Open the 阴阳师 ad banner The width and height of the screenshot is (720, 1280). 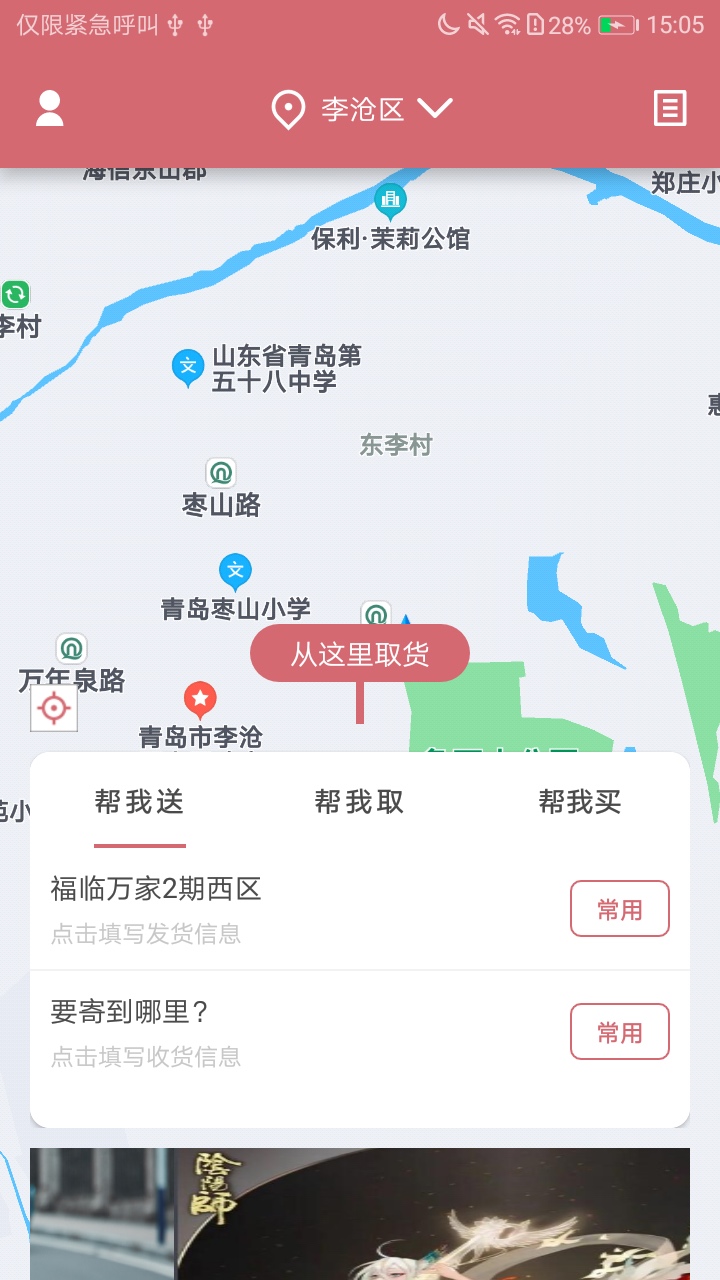(x=360, y=1210)
